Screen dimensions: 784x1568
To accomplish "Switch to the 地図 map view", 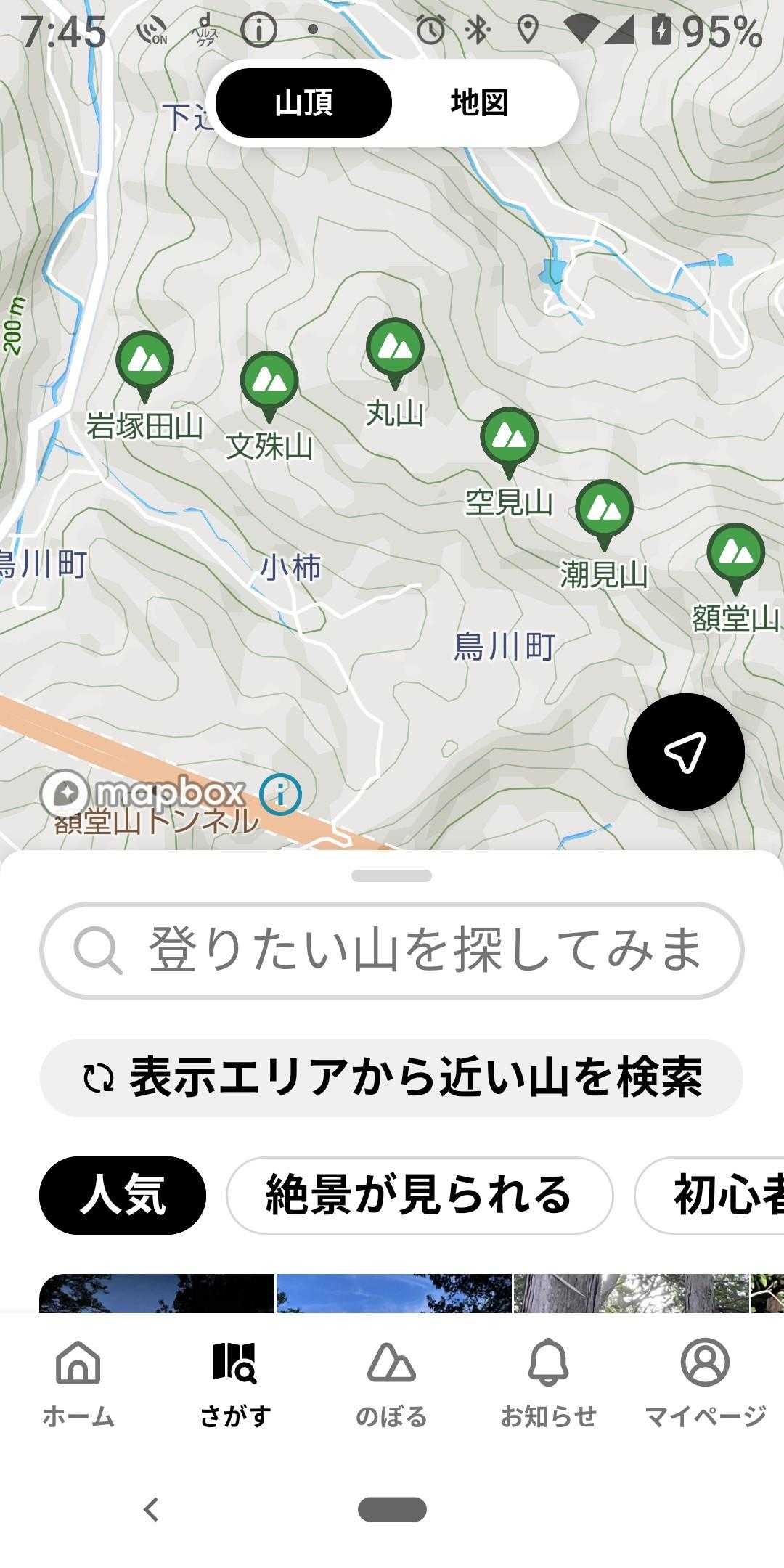I will tap(479, 103).
